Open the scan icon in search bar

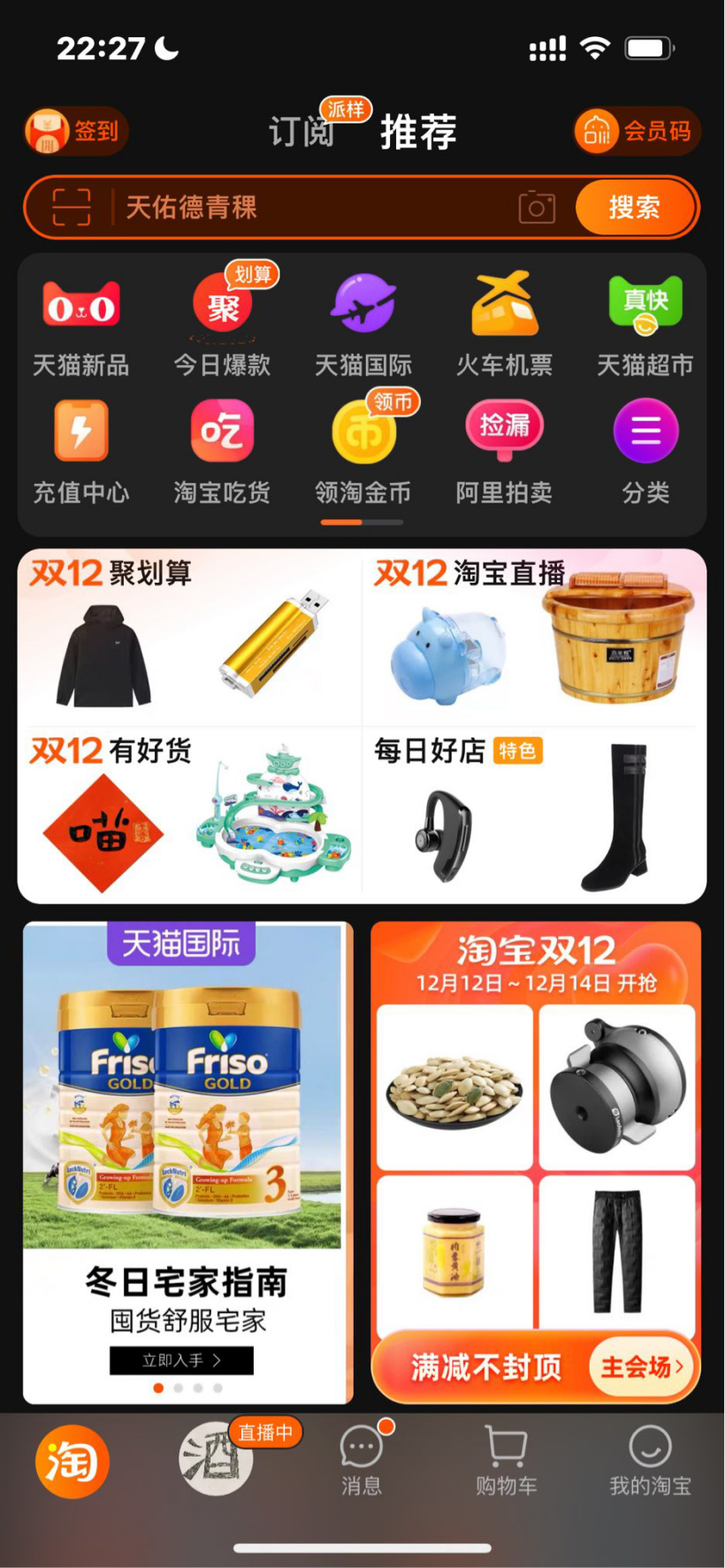[x=72, y=208]
